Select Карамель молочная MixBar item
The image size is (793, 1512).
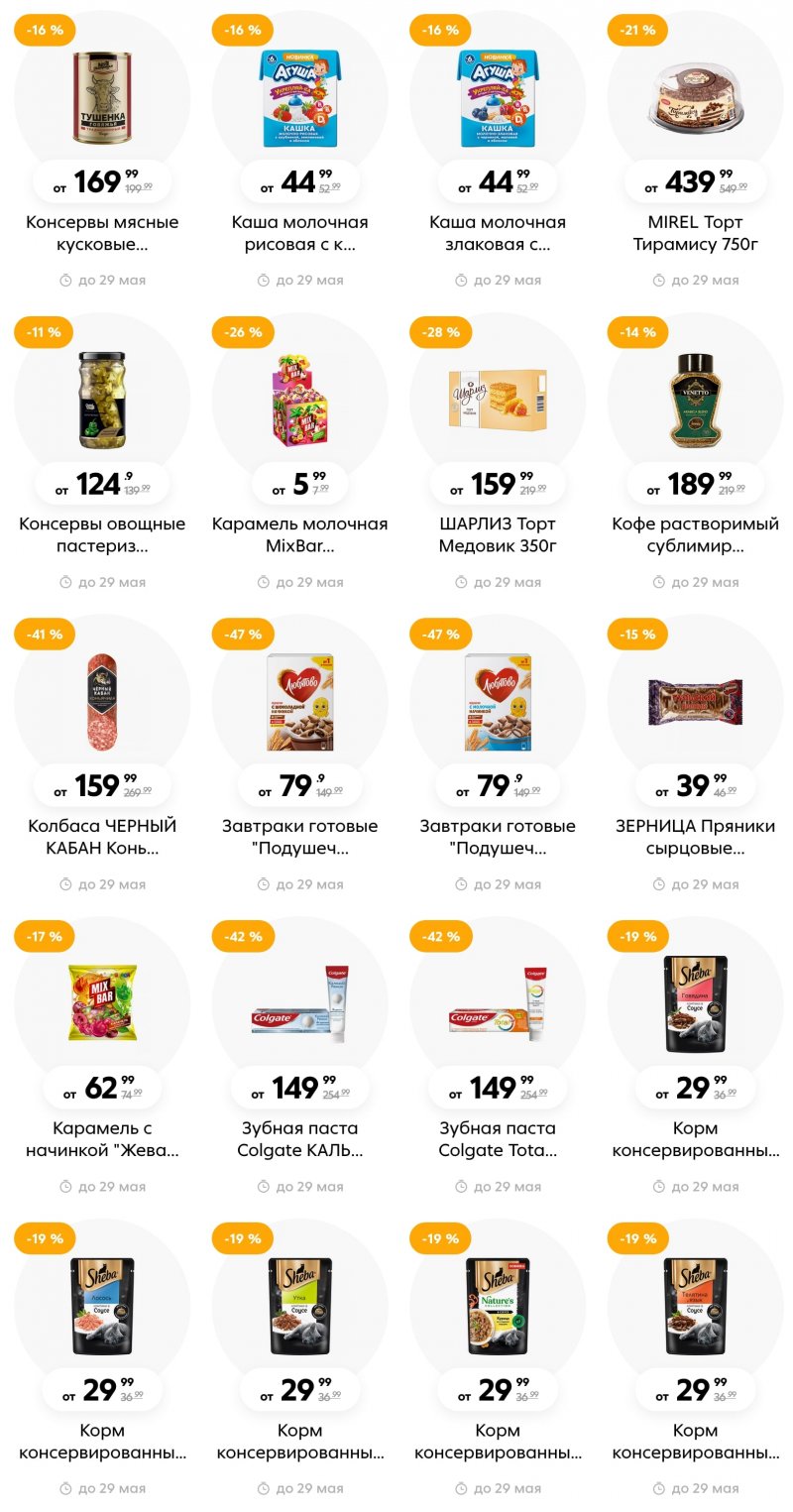[299, 399]
